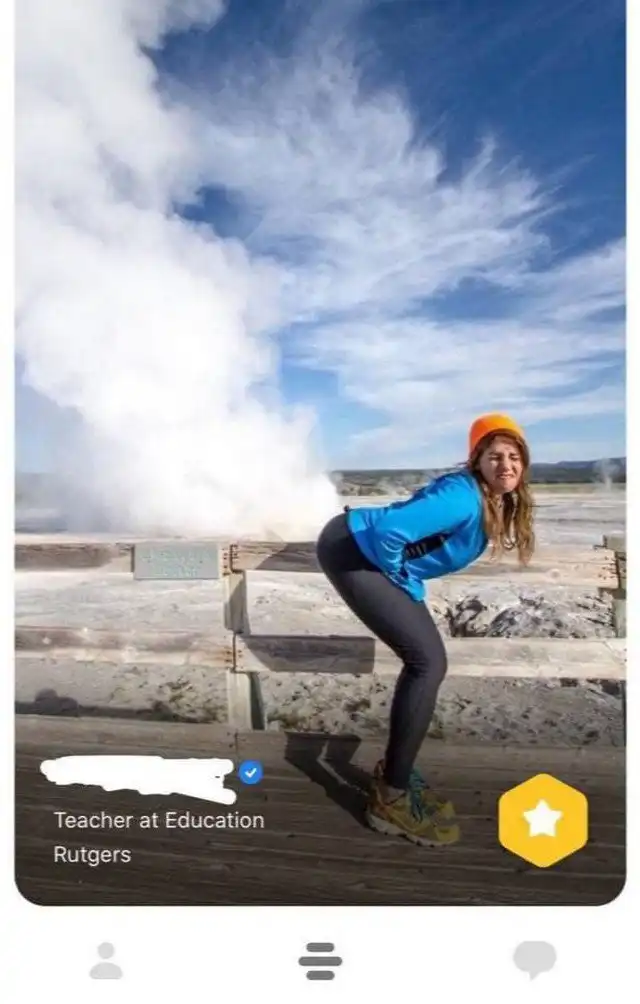Screen dimensions: 640x1004
Task: Switch to the central swipe deck tab
Action: pos(320,961)
